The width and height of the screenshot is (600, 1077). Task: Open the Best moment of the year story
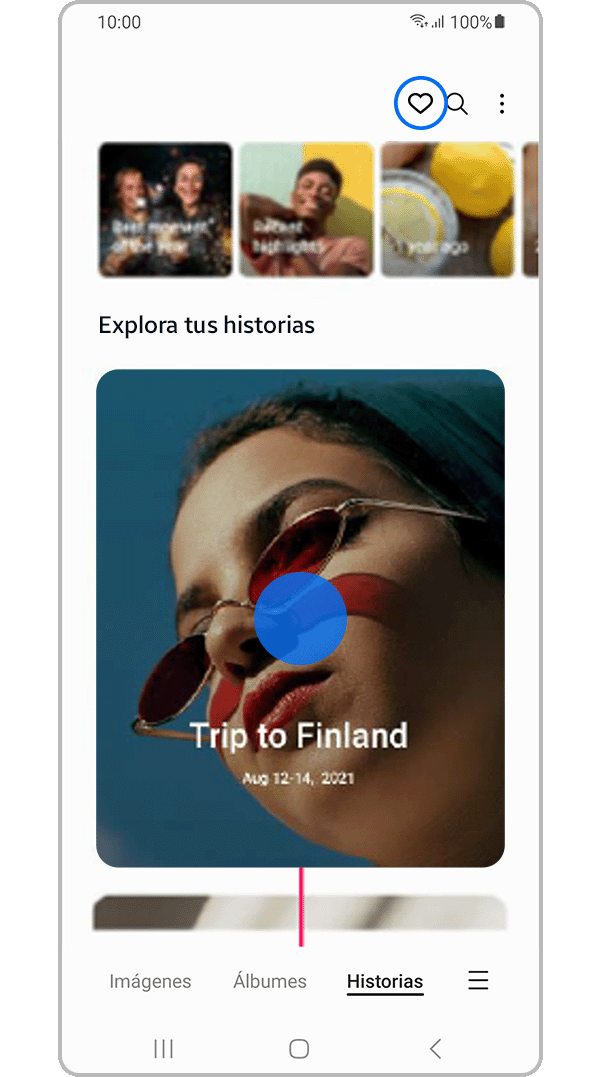click(x=165, y=210)
